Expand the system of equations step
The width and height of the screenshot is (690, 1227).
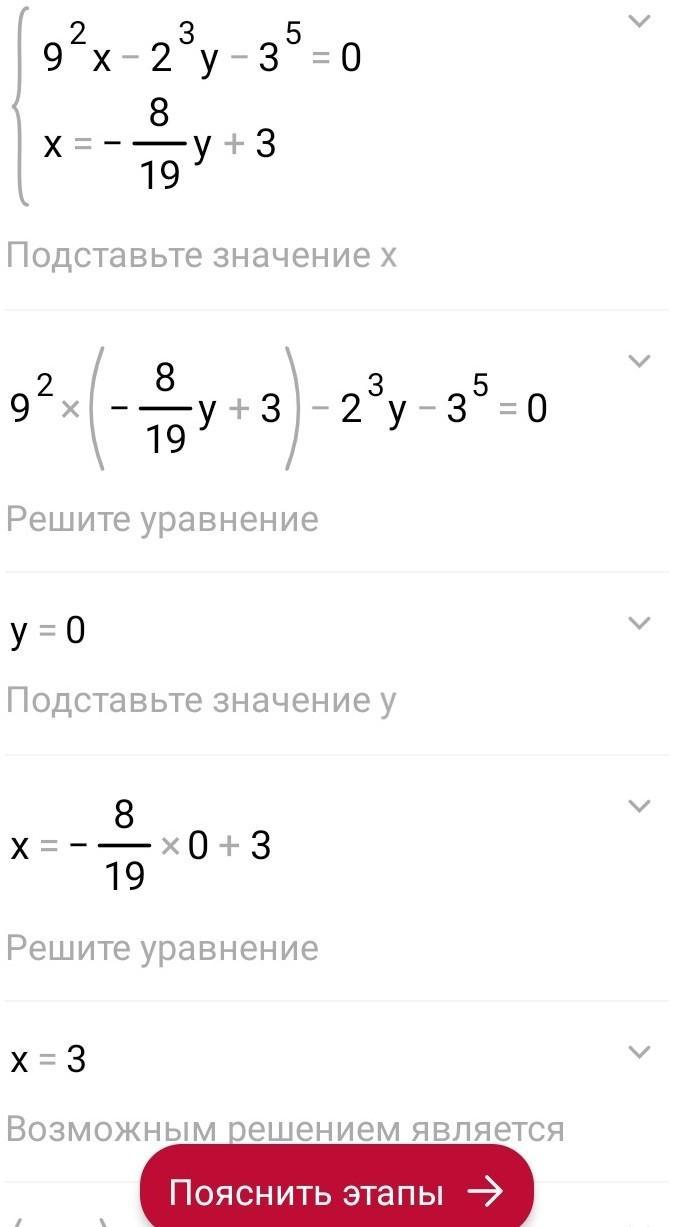tap(638, 21)
